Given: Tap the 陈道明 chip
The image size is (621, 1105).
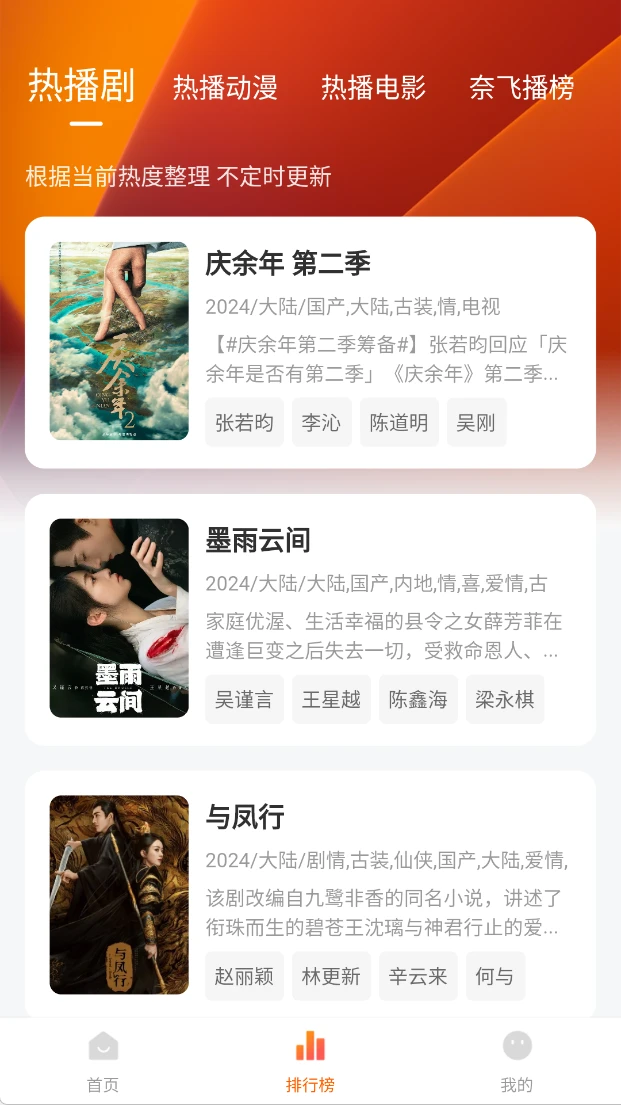Looking at the screenshot, I should [399, 422].
